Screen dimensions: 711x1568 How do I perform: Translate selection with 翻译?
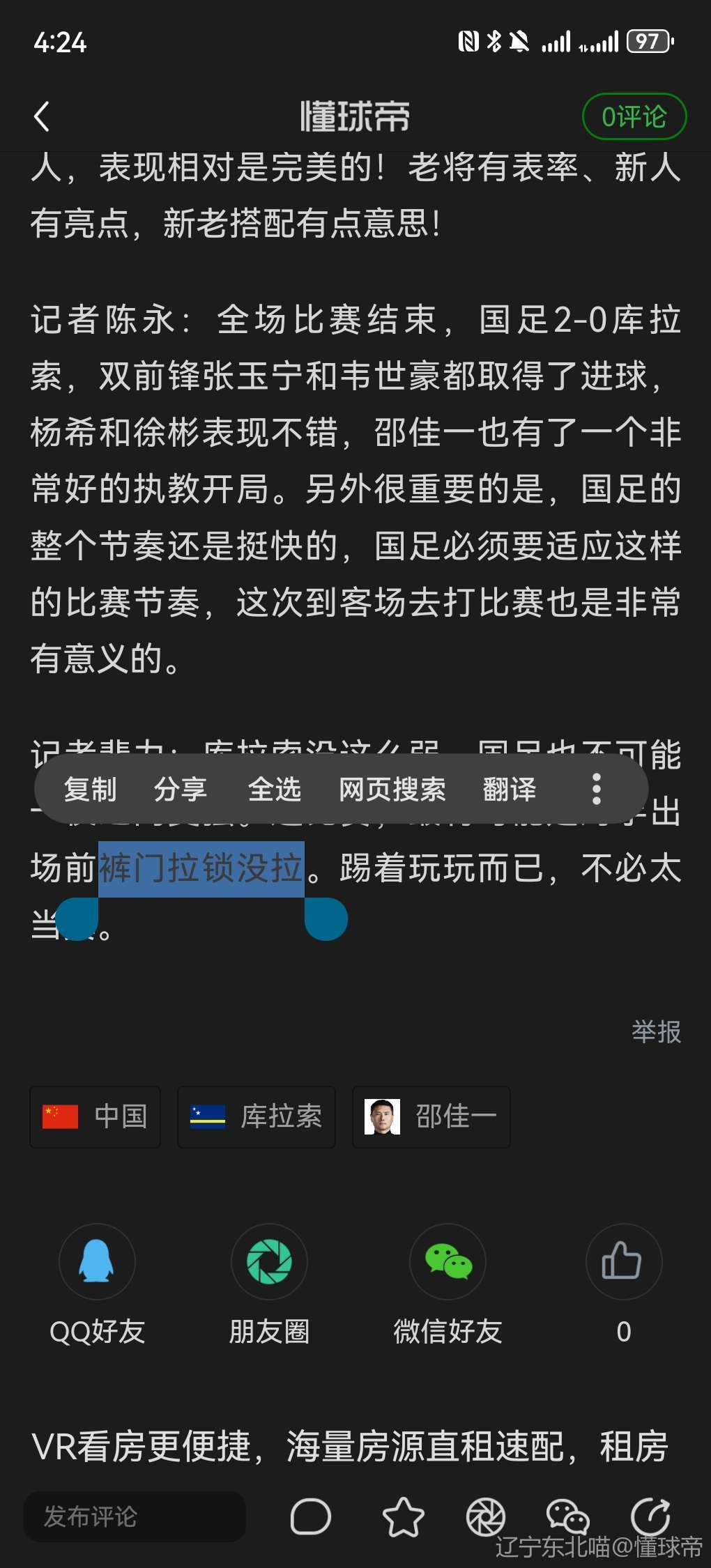click(x=510, y=790)
